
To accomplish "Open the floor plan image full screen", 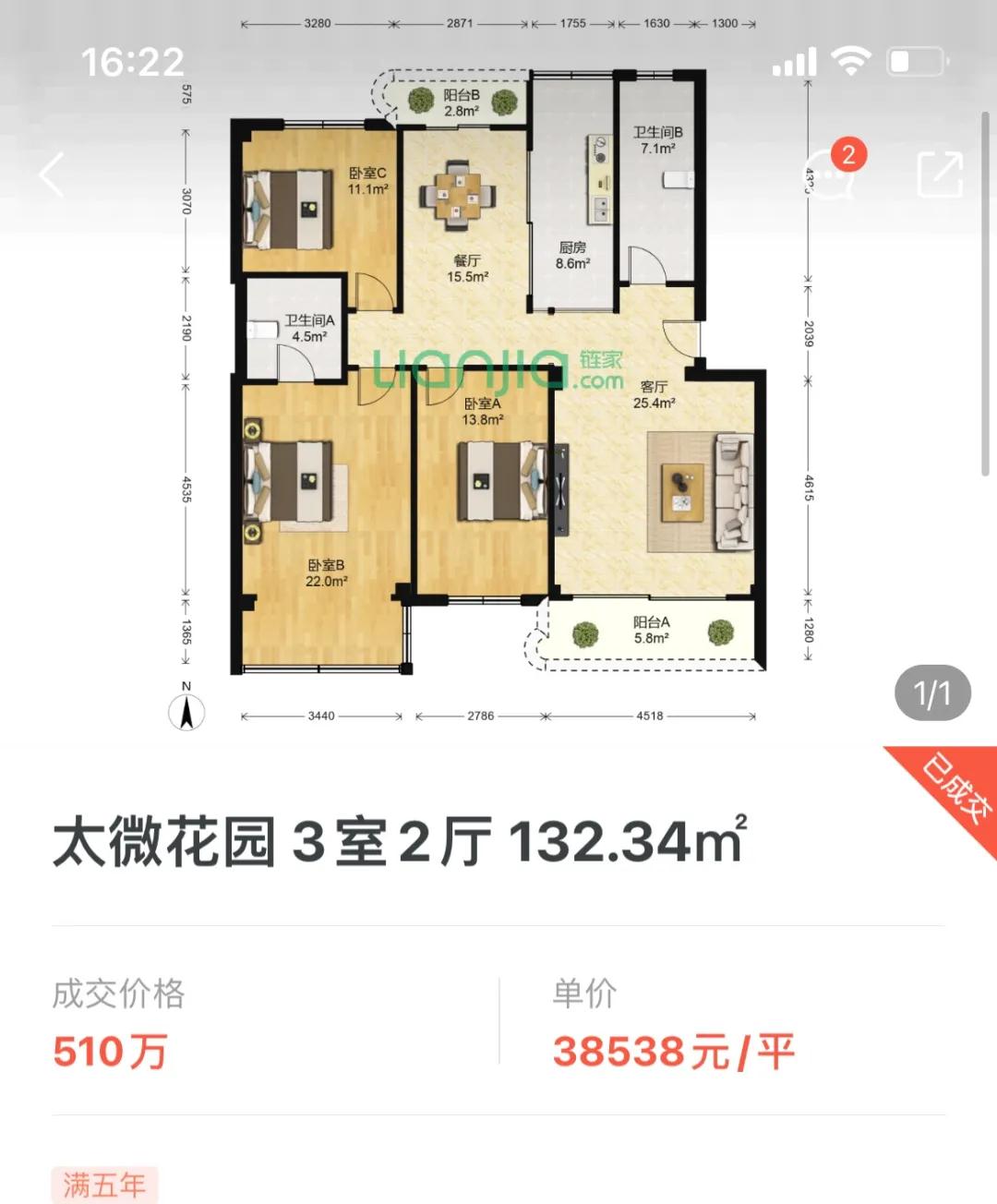I will tap(498, 388).
